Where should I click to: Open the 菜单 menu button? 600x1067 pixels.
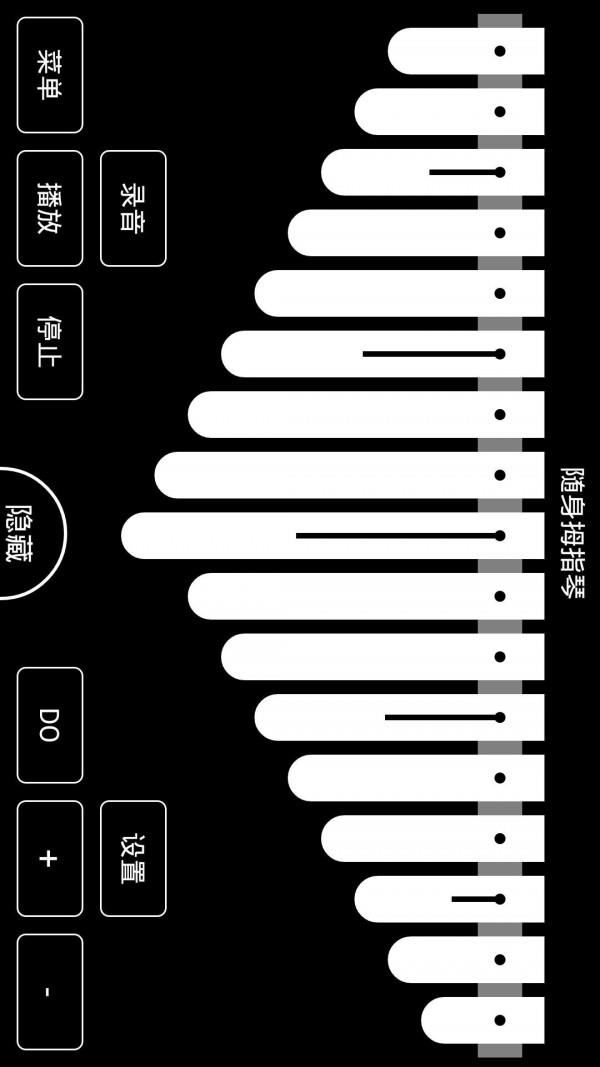[x=50, y=75]
